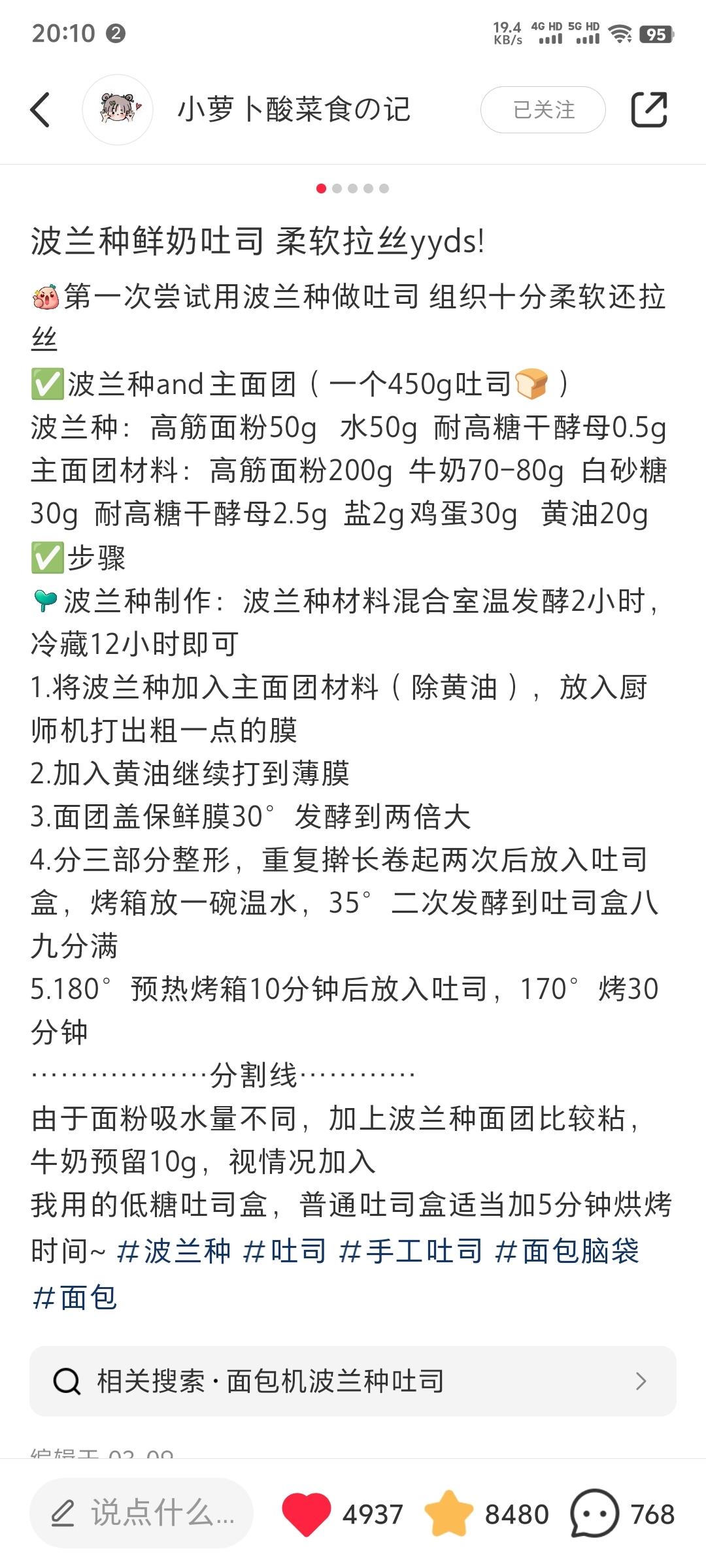
Task: Open the #面包 hashtag
Action: (x=74, y=1297)
